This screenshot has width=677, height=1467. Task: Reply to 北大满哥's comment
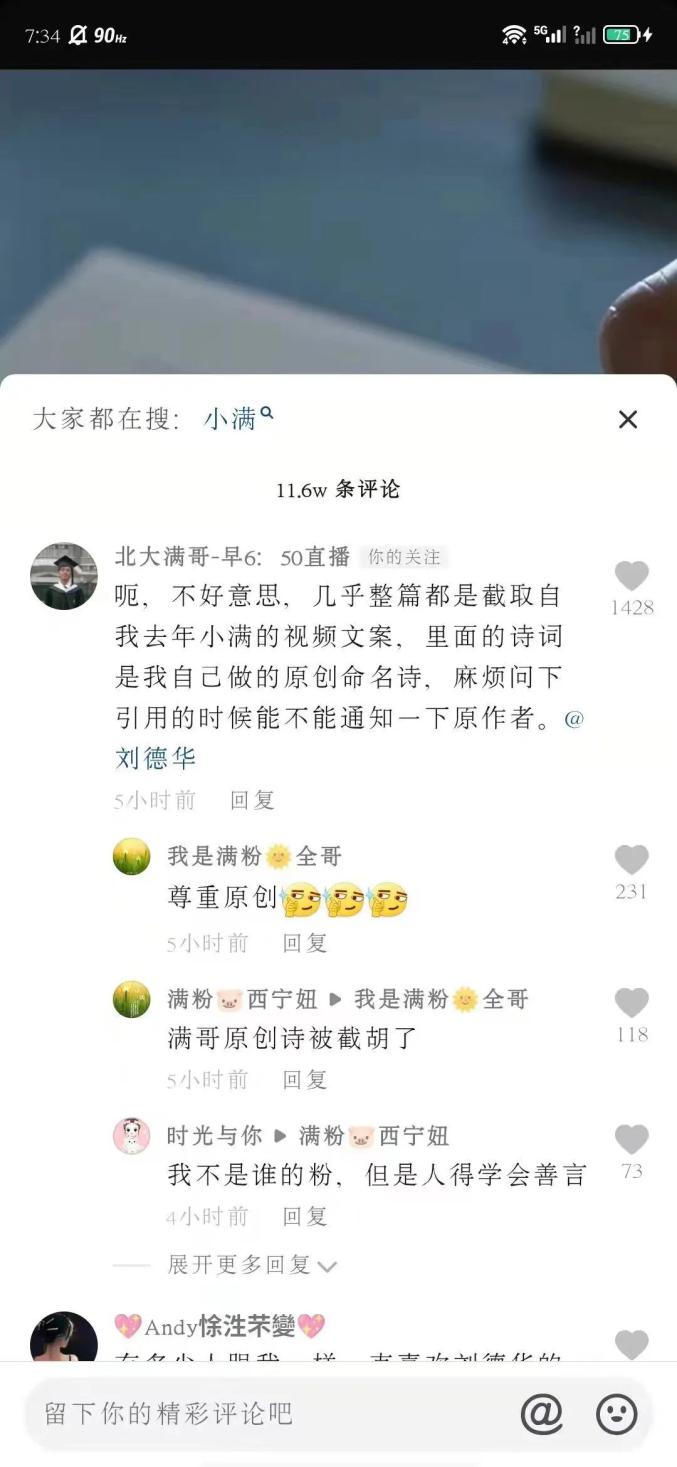[x=252, y=800]
